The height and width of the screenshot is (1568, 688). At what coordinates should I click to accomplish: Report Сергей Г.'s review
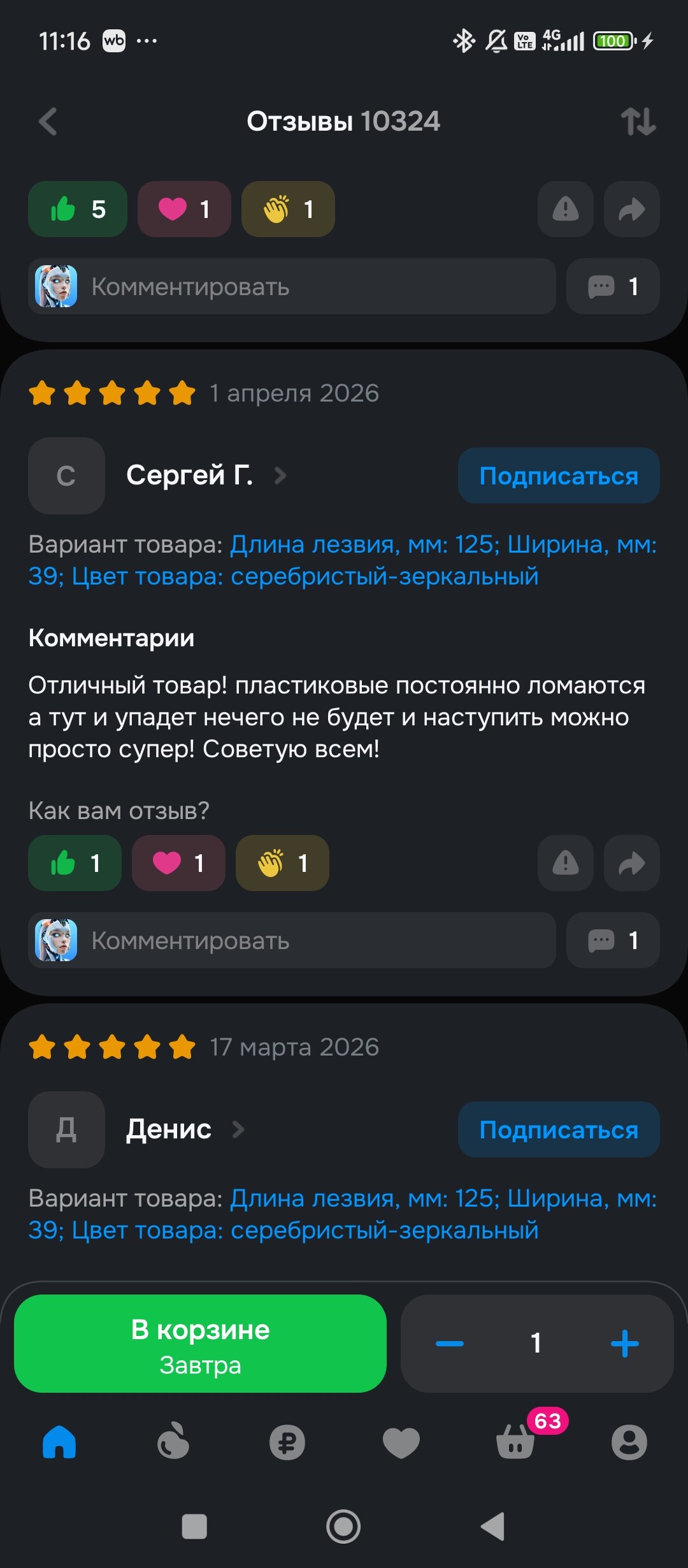(565, 863)
